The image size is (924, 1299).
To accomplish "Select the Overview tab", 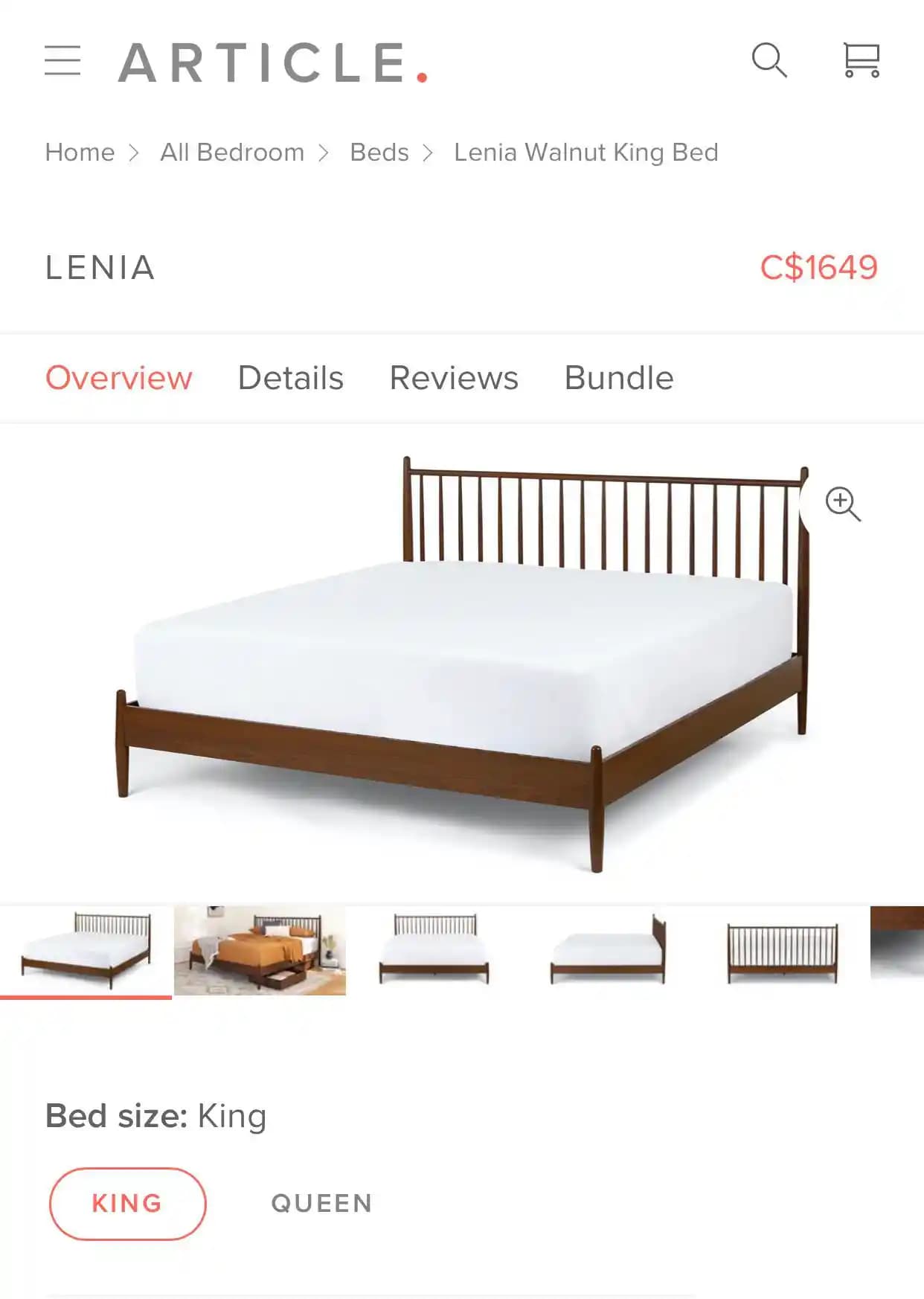I will pyautogui.click(x=119, y=378).
